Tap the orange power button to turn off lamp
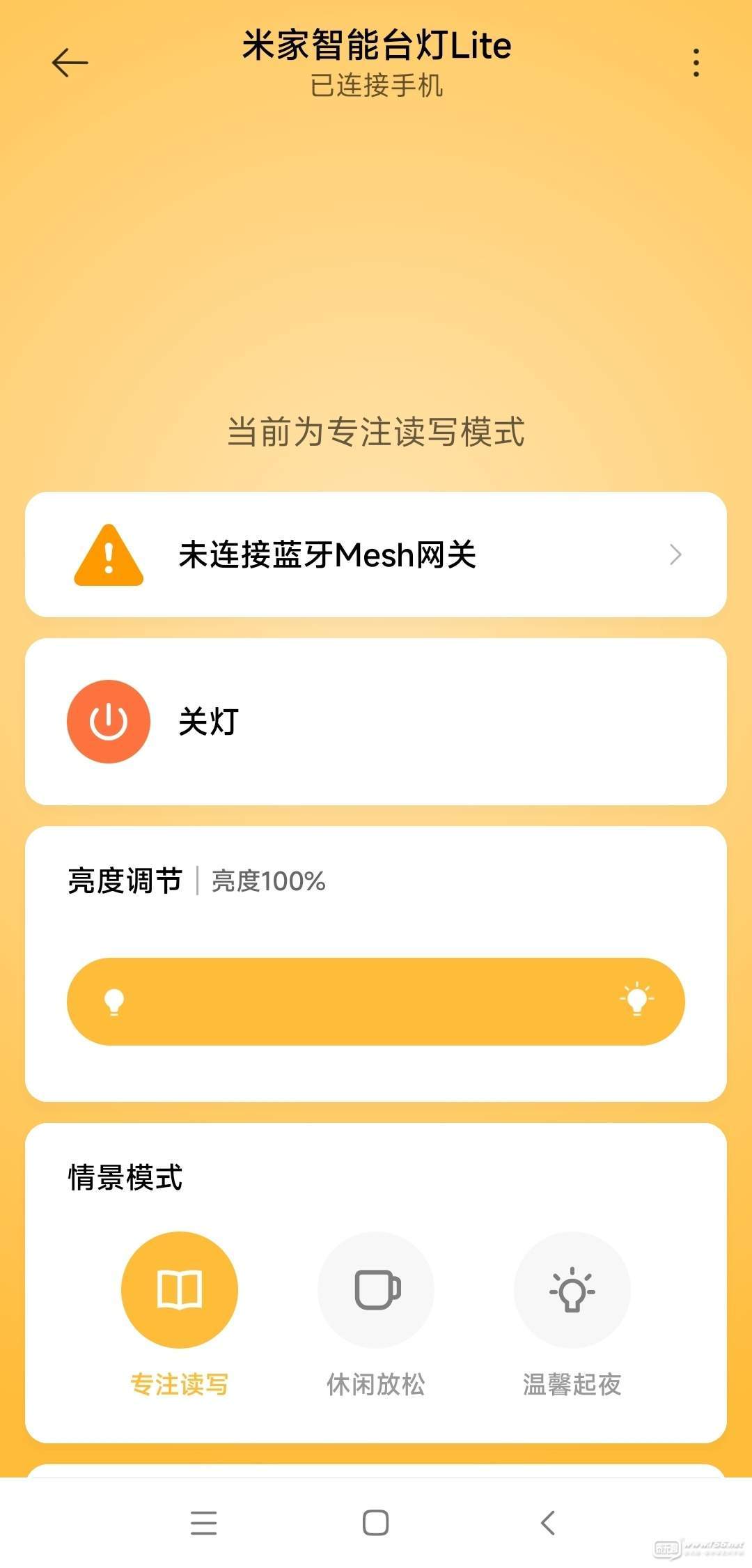This screenshot has height=1568, width=752. pos(109,722)
